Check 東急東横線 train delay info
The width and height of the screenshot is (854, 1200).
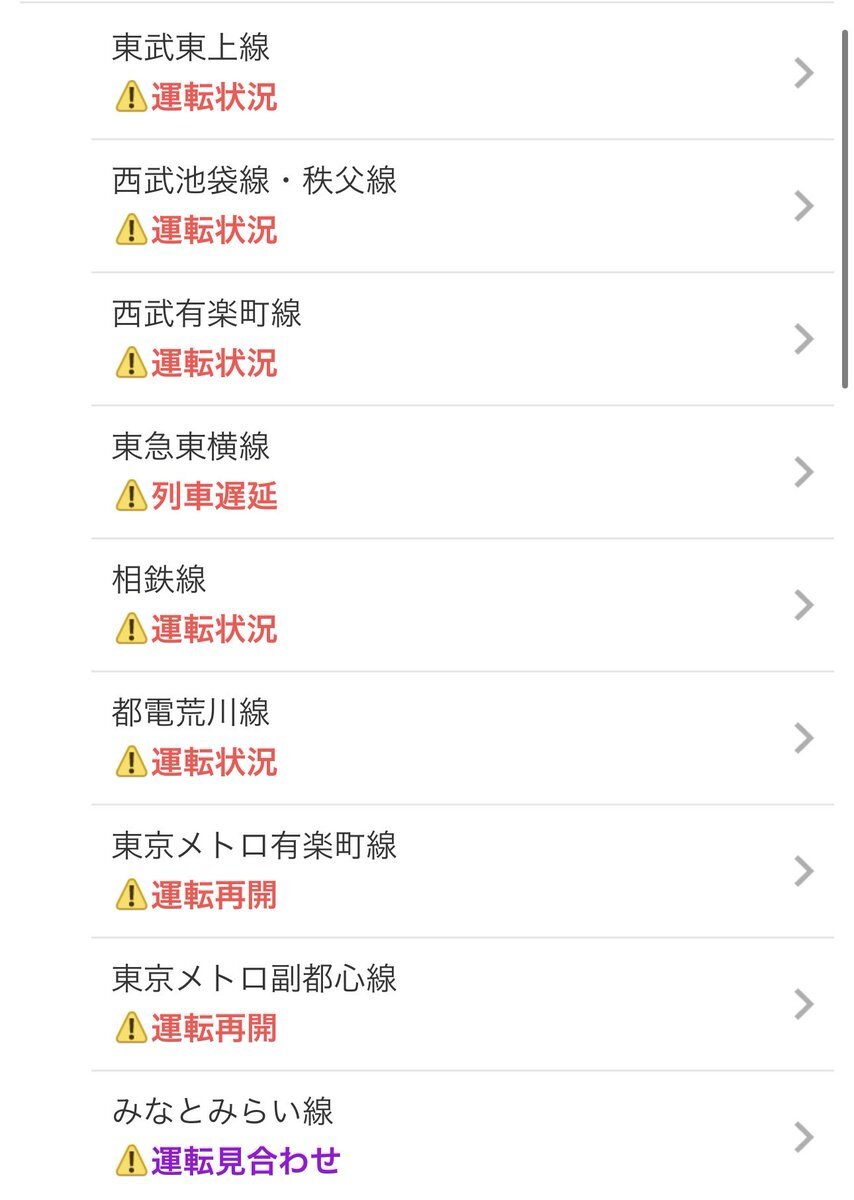pyautogui.click(x=460, y=472)
